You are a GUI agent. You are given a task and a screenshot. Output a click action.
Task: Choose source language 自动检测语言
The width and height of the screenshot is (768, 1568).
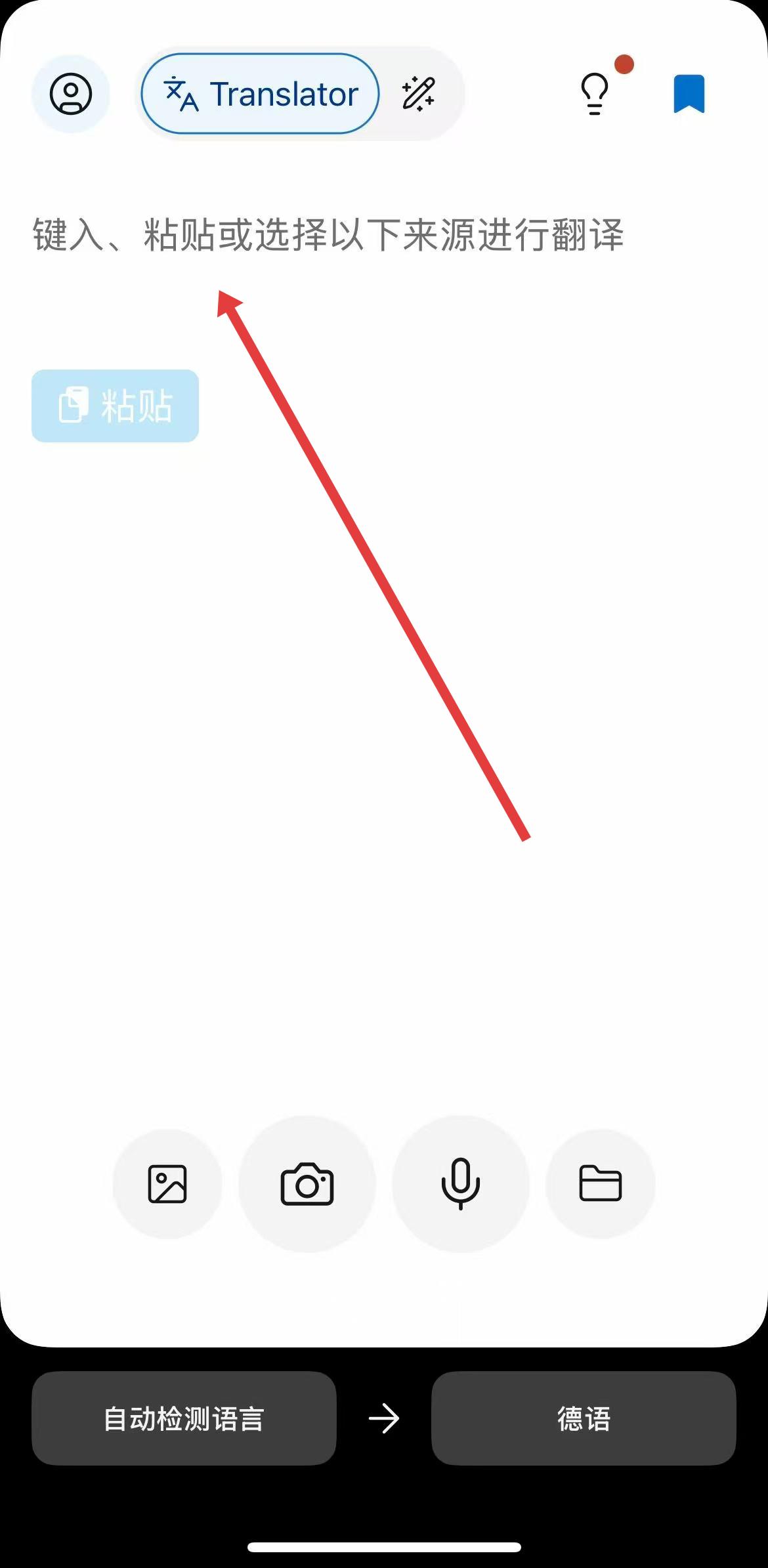point(184,1418)
